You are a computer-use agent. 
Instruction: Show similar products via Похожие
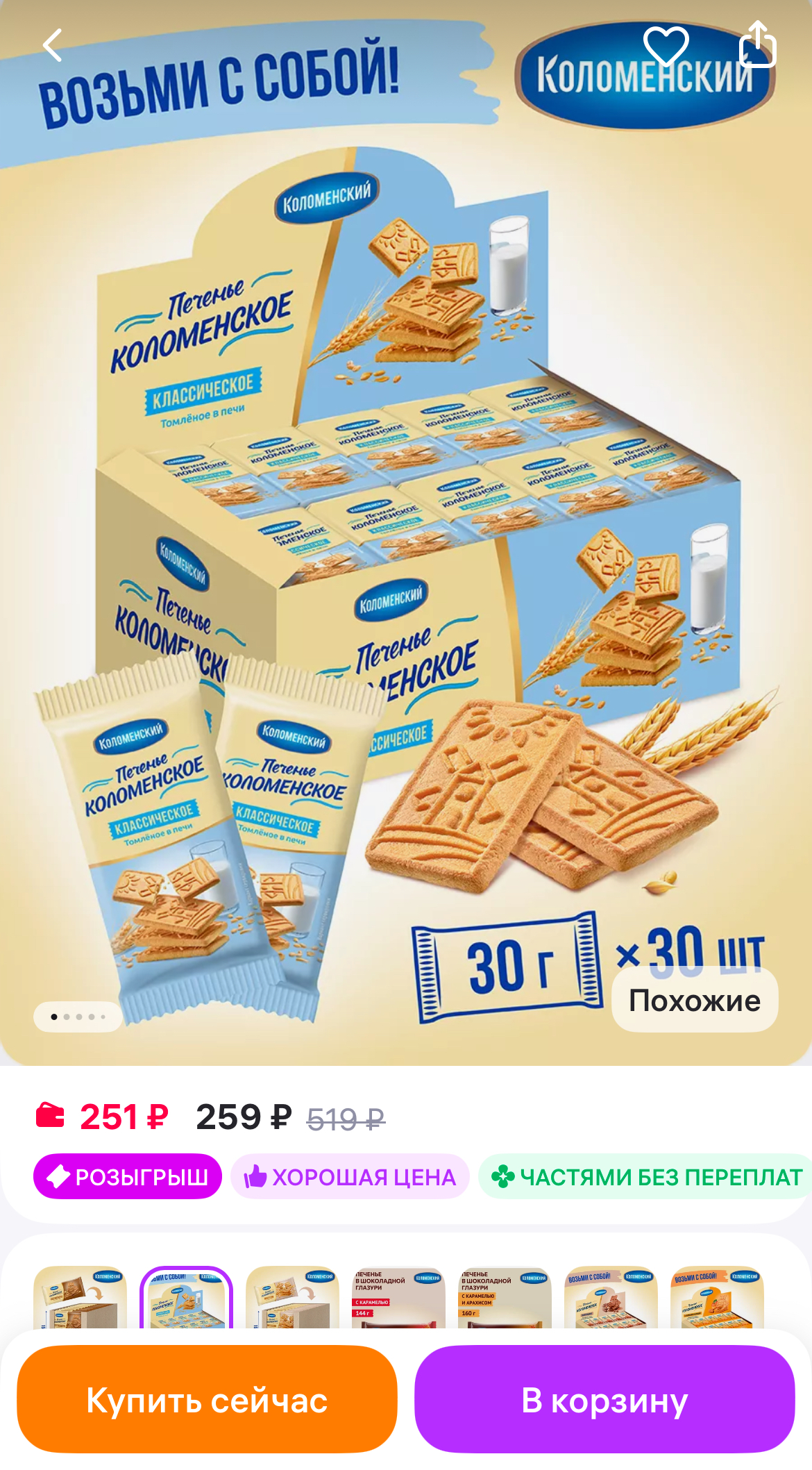point(695,1001)
